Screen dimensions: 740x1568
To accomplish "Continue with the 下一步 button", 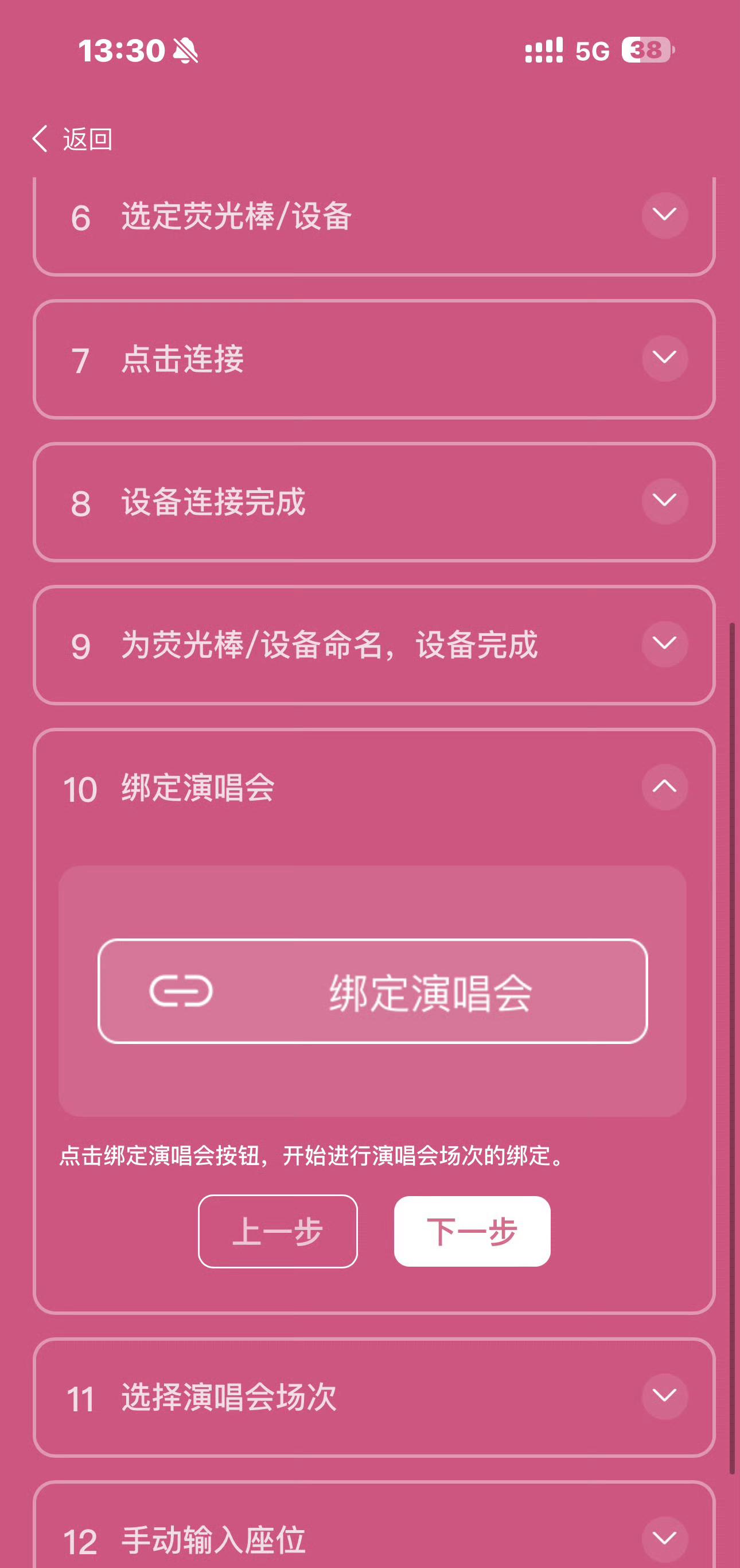I will pyautogui.click(x=472, y=1232).
